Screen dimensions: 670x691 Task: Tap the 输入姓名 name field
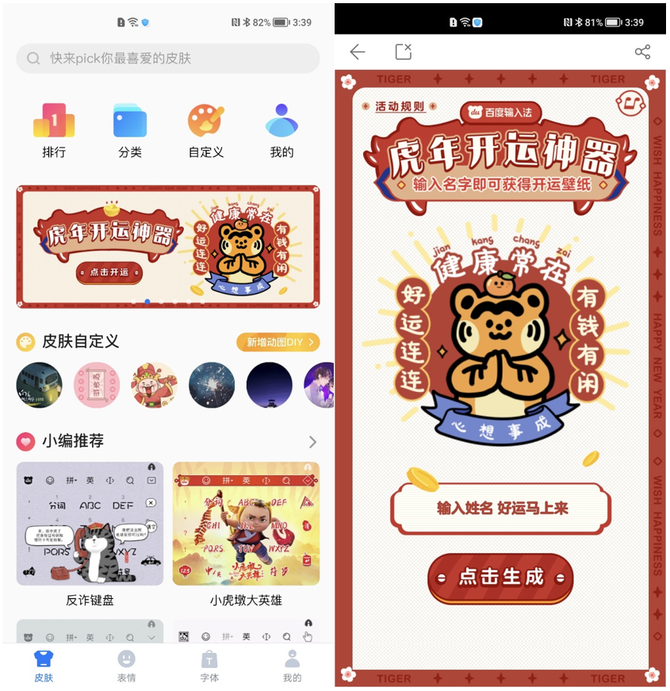(x=501, y=508)
